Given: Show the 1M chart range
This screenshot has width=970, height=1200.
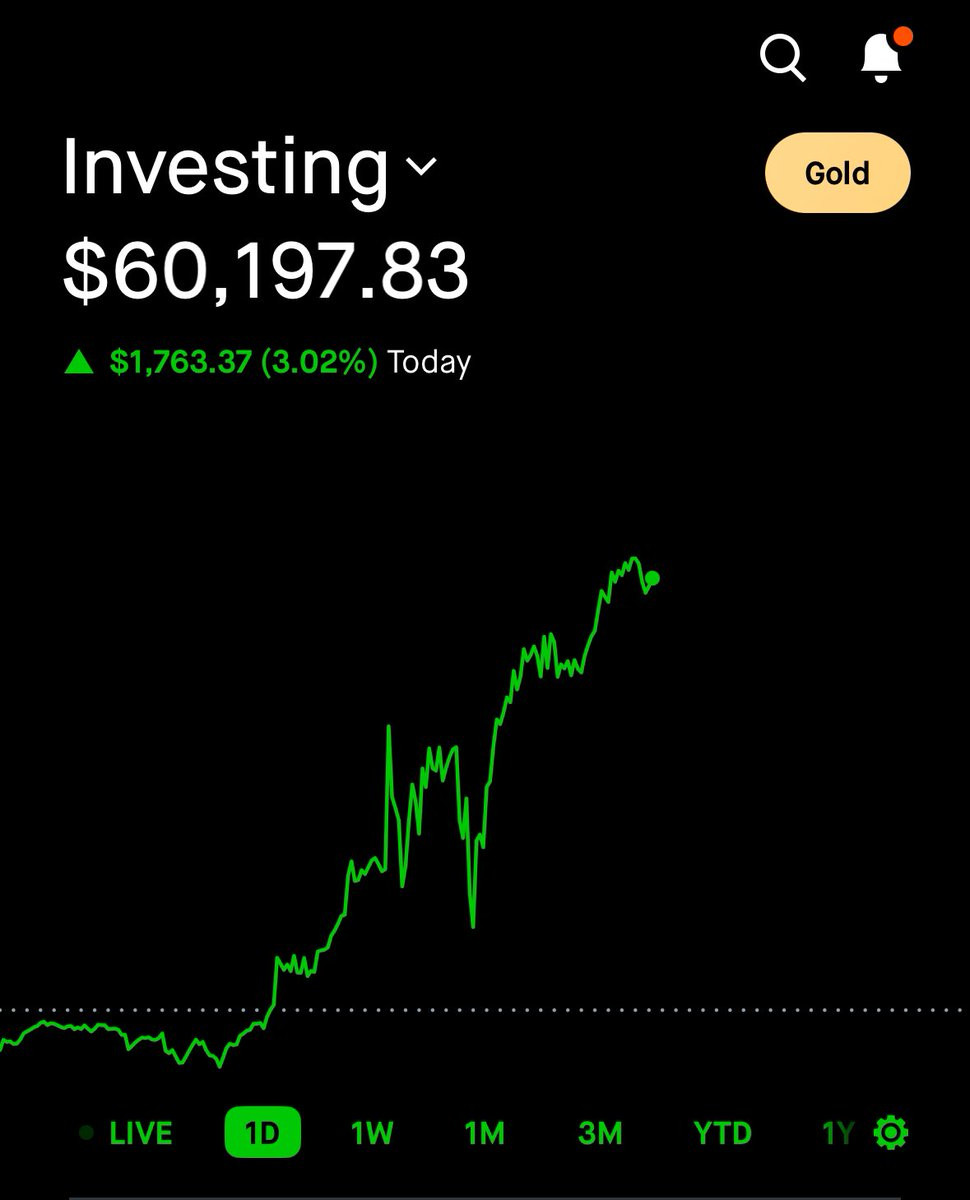Looking at the screenshot, I should tap(485, 1133).
